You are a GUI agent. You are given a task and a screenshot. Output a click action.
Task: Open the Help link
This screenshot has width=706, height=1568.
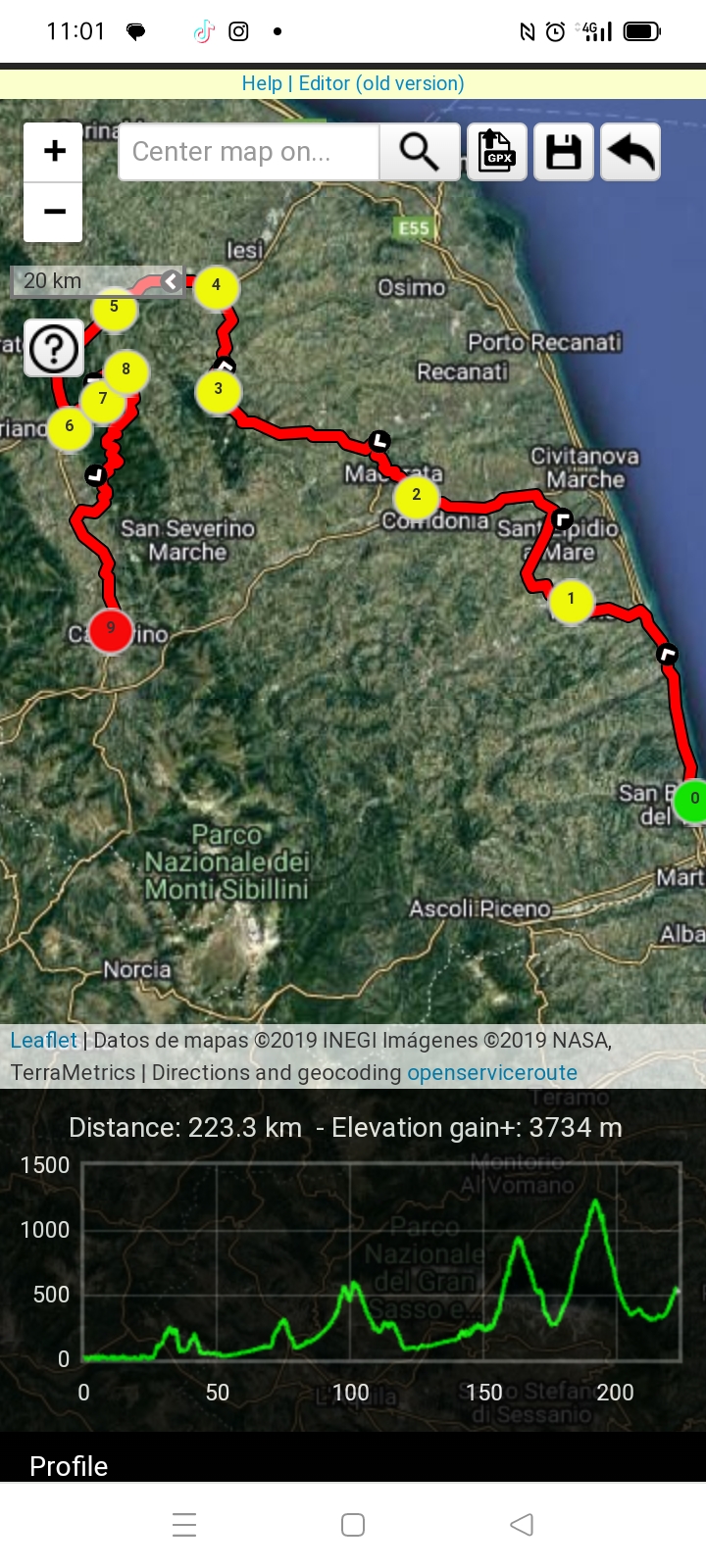point(262,83)
